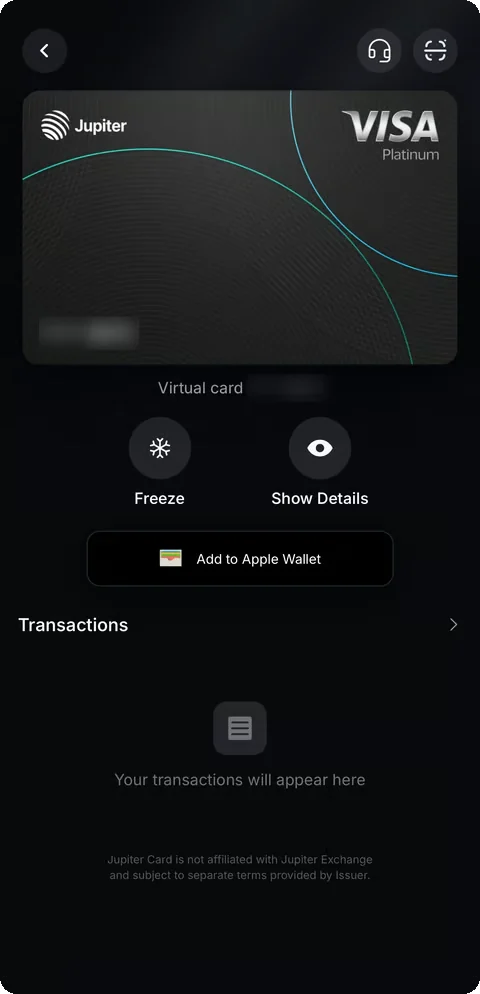
Task: Go back using the top-left arrow
Action: (x=44, y=51)
